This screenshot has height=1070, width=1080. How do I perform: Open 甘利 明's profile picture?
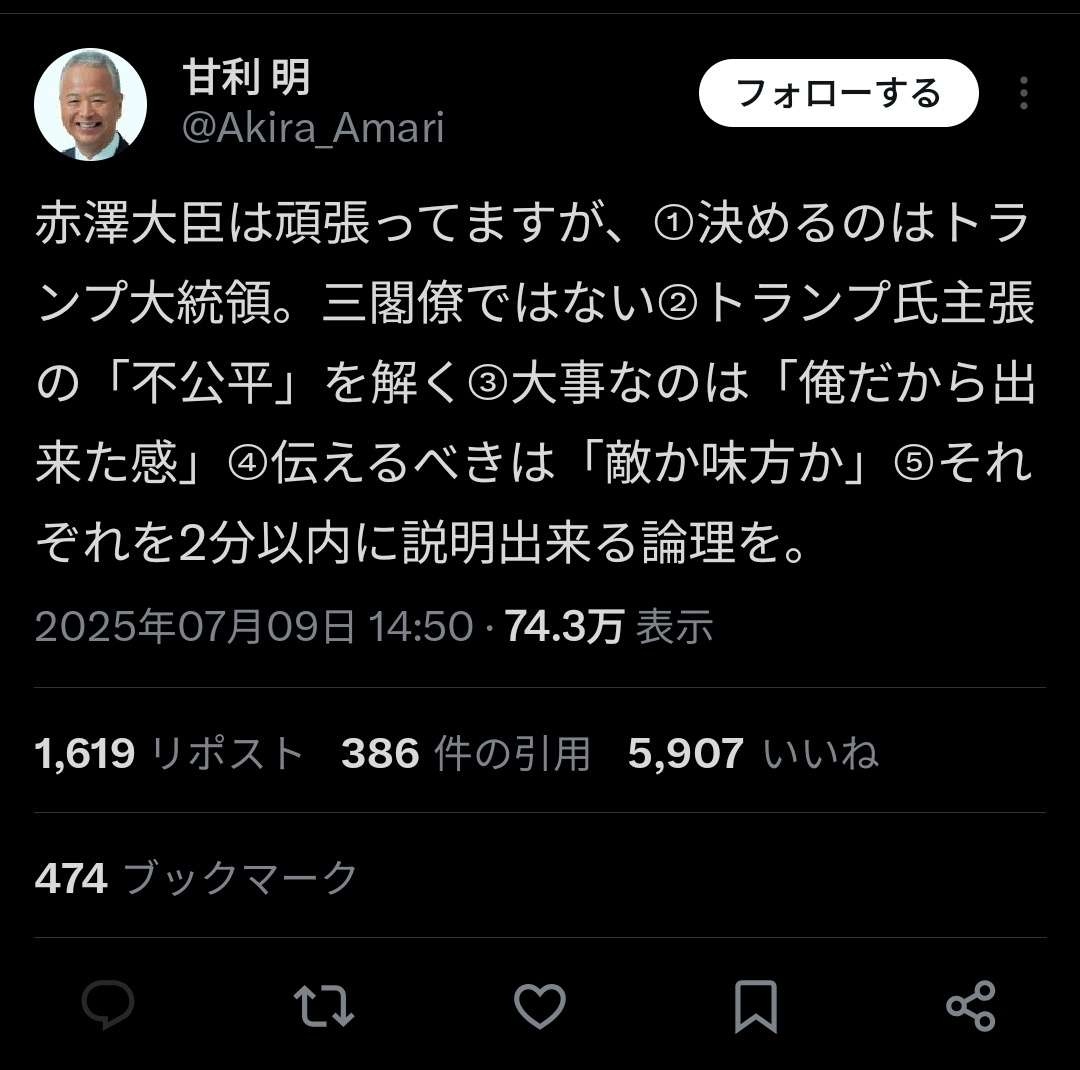coord(90,103)
